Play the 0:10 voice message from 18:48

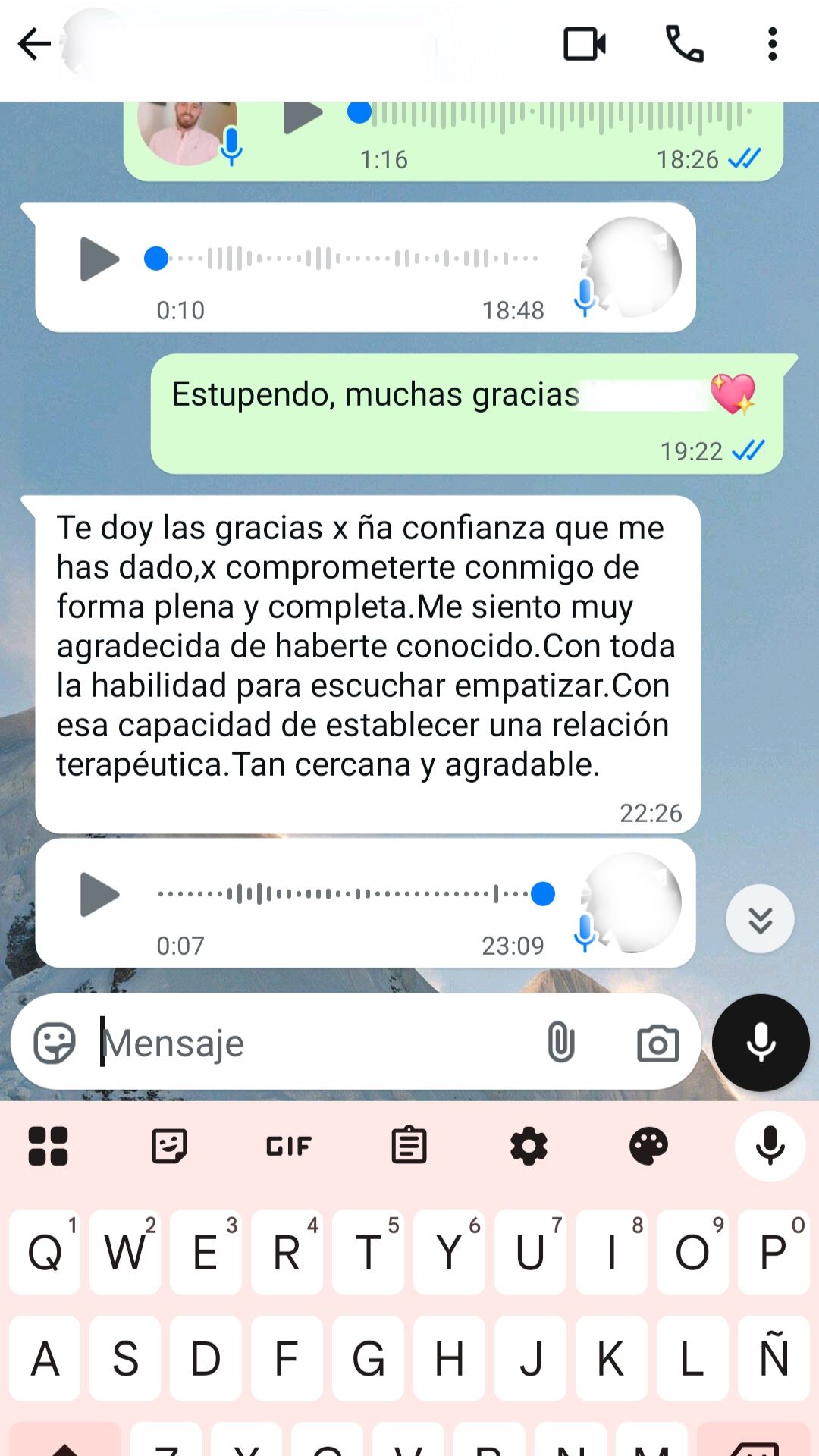(100, 259)
